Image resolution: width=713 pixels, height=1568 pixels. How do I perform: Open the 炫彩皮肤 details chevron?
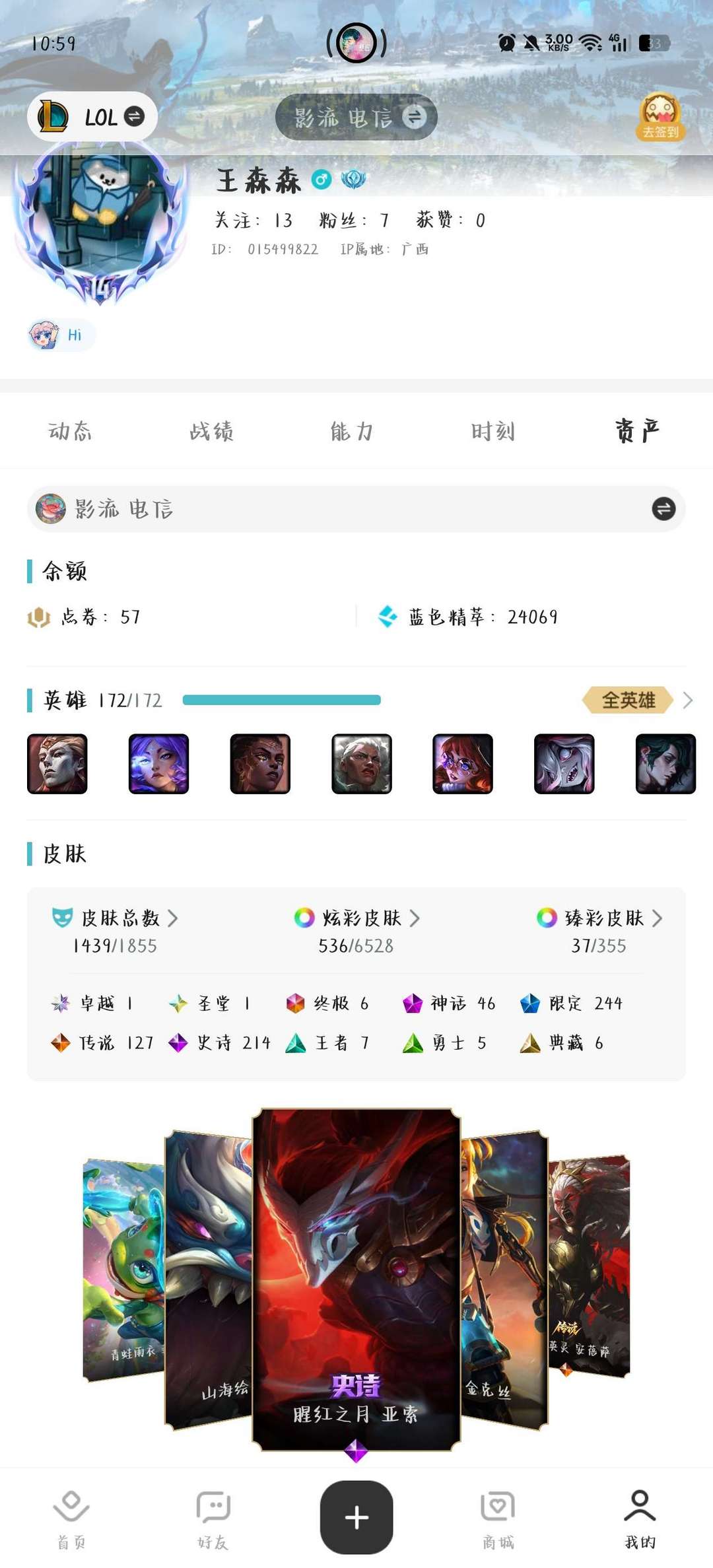pyautogui.click(x=416, y=917)
